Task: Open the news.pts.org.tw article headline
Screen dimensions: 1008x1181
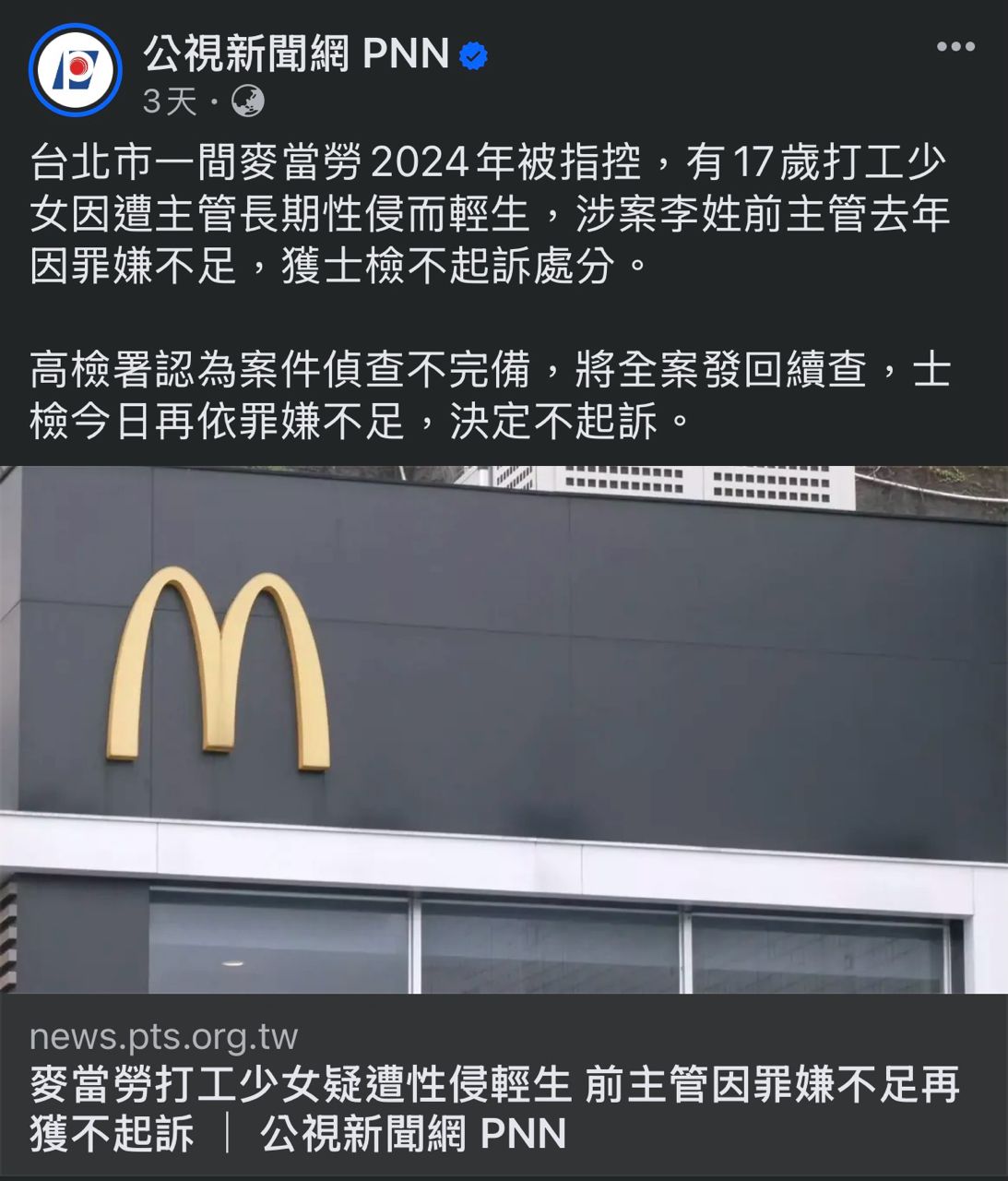Action: coord(494,1108)
